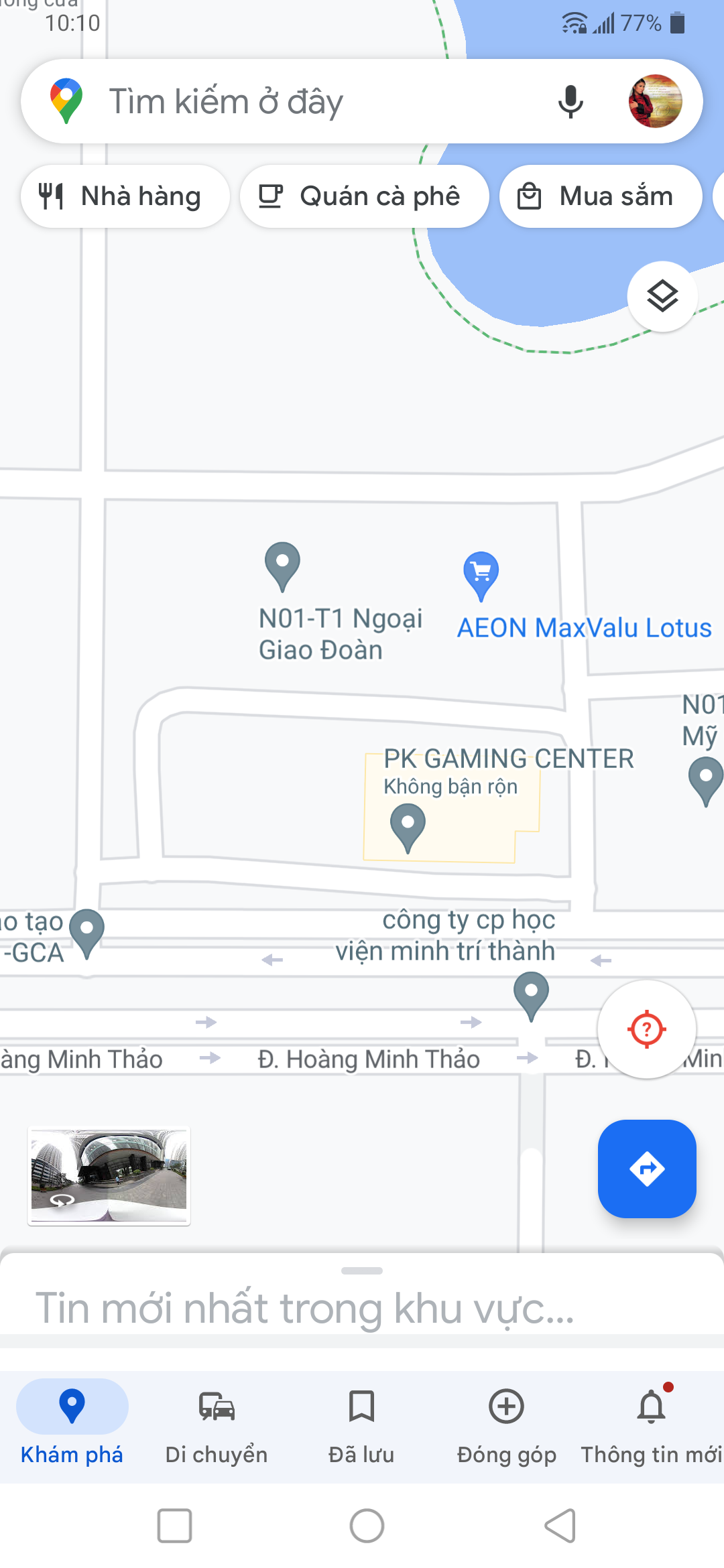Open the Street View thumbnail
Viewport: 724px width, 1568px height.
[109, 1176]
